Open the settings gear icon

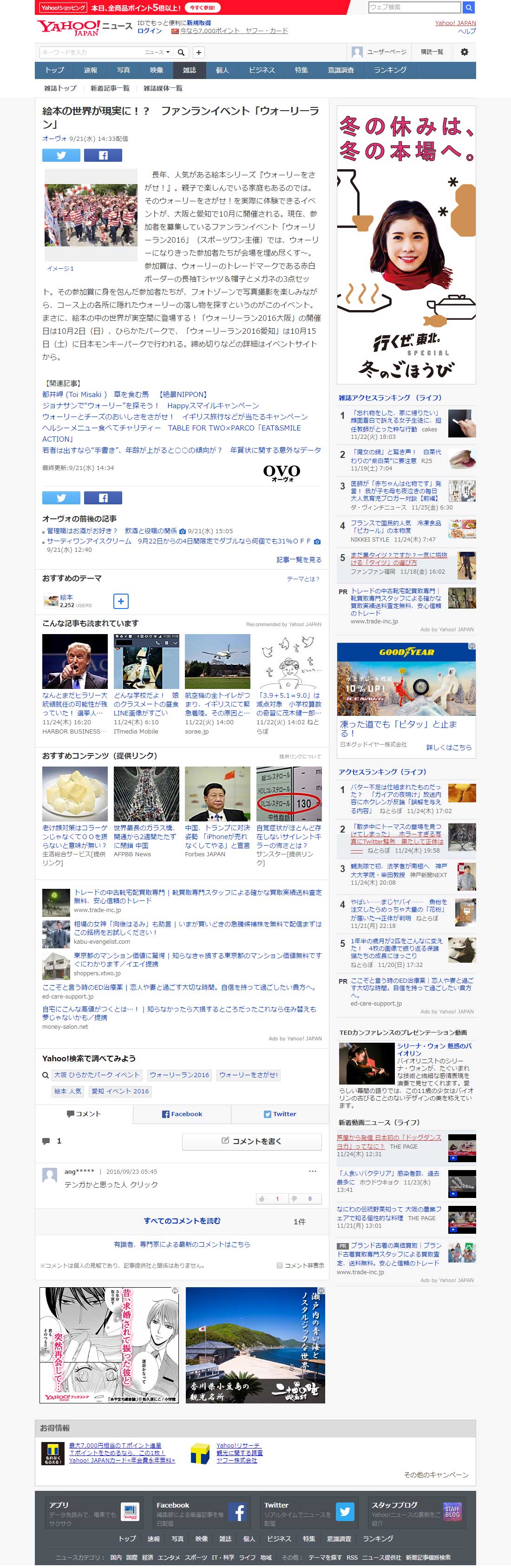[464, 53]
